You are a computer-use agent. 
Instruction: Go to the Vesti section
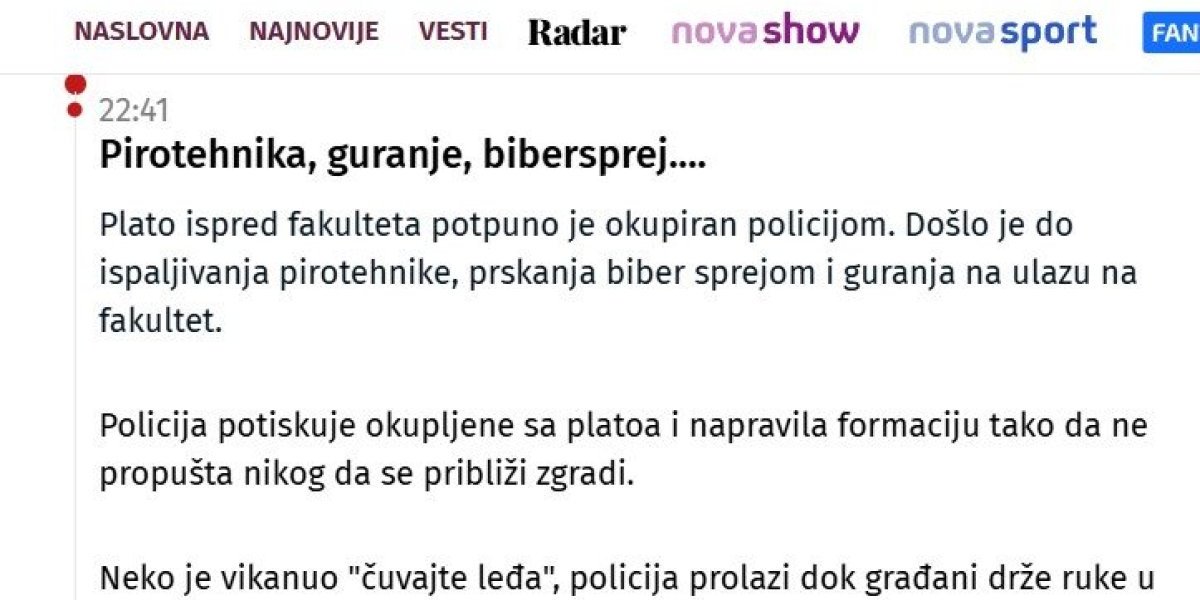point(453,32)
